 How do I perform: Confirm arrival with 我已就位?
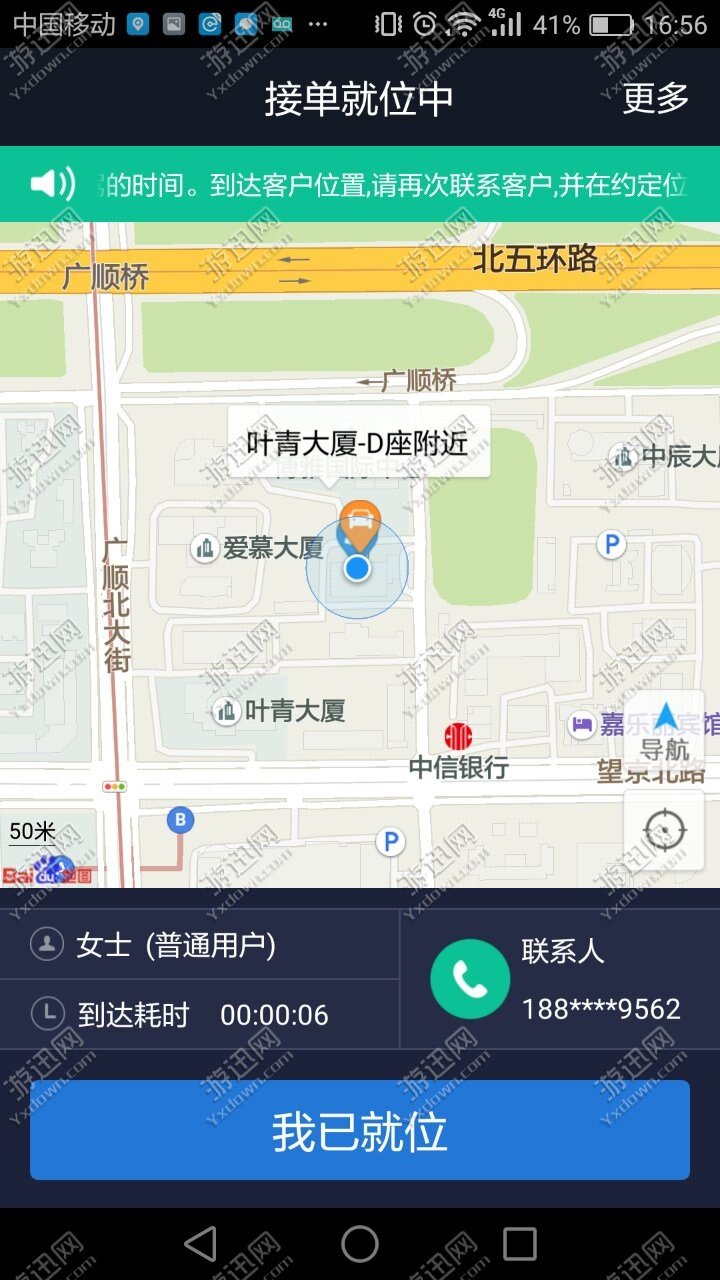[360, 1130]
